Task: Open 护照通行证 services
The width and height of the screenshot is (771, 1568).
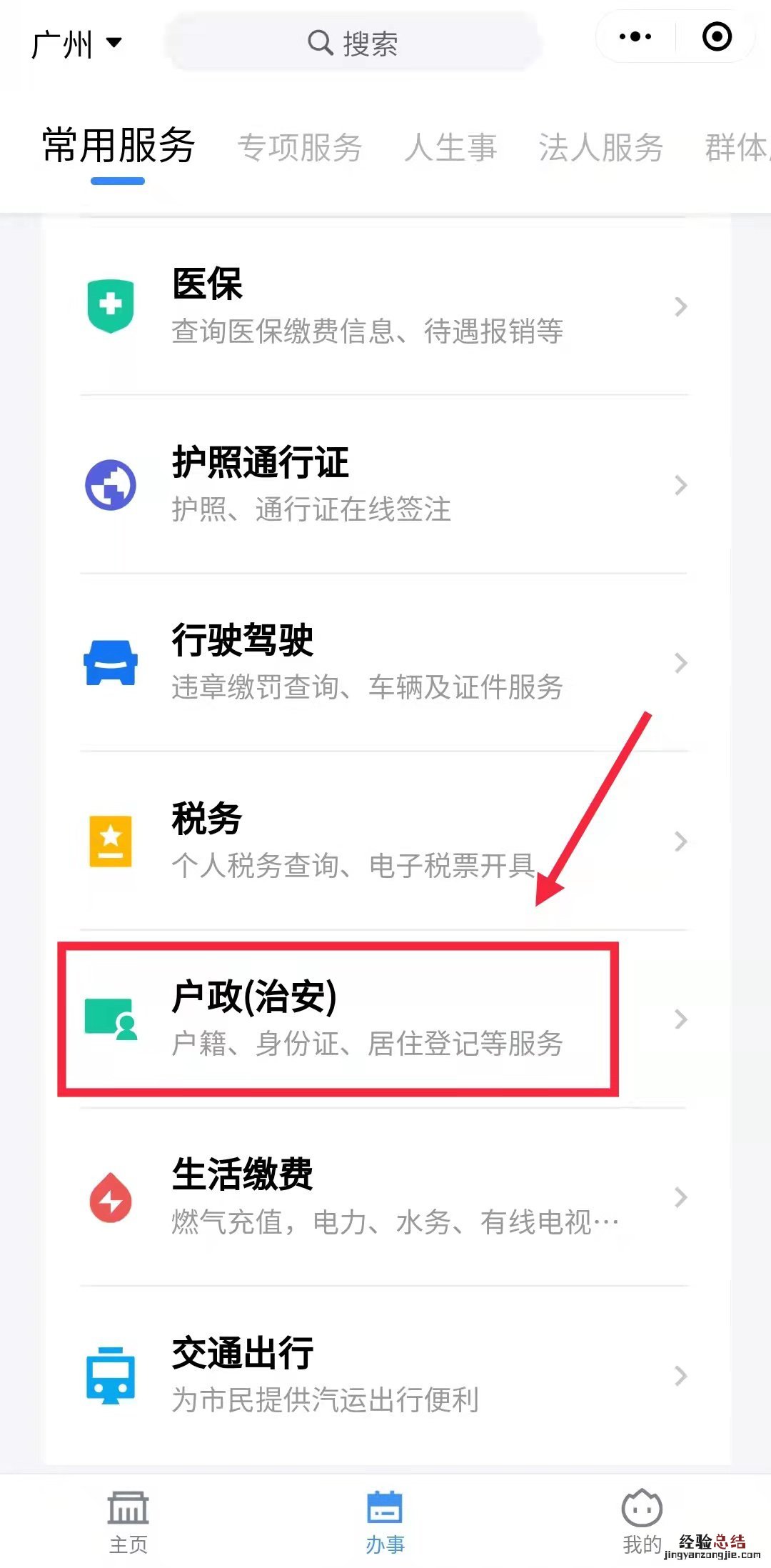Action: pyautogui.click(x=384, y=485)
